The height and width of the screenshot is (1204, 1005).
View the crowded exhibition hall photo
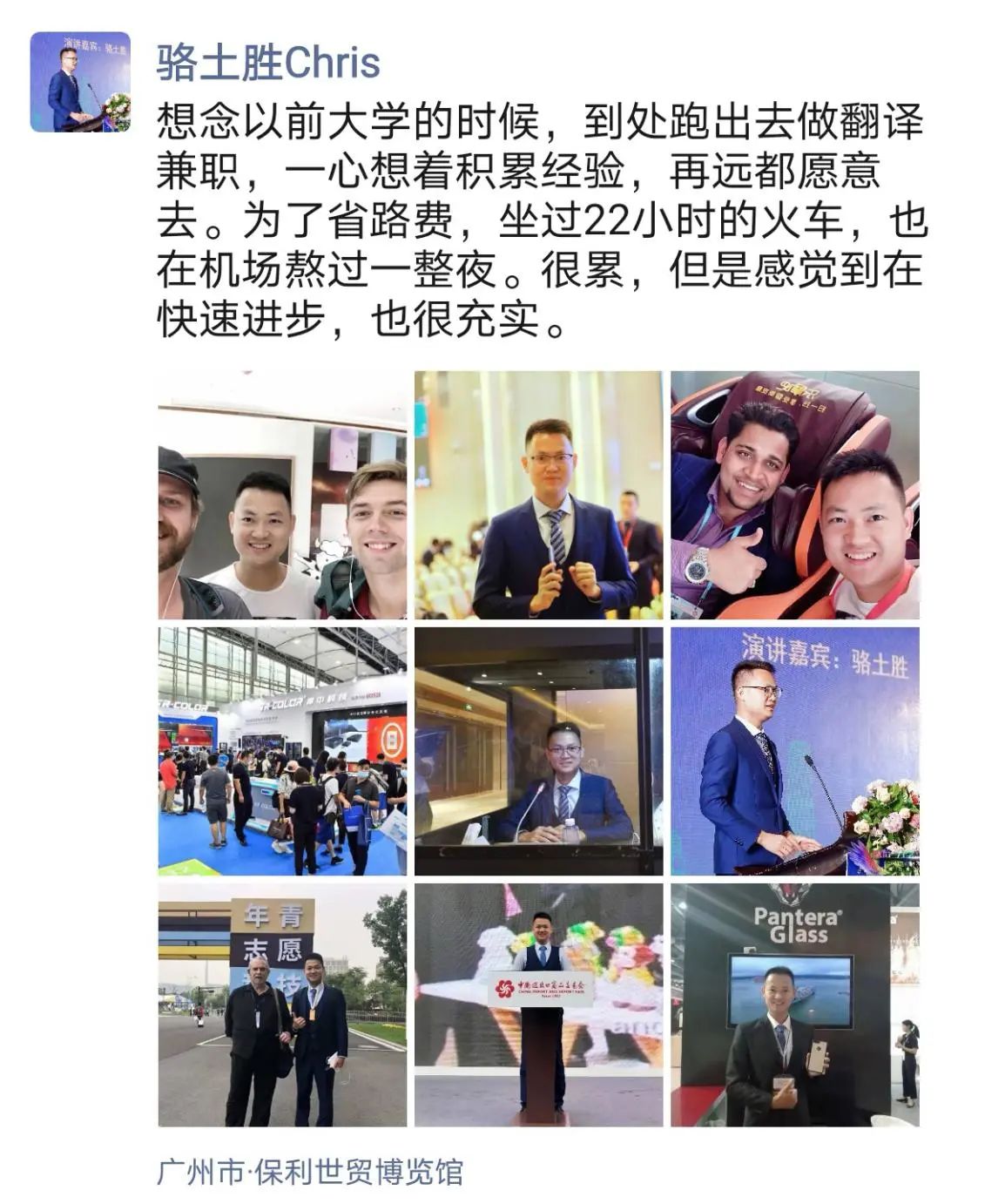pyautogui.click(x=282, y=751)
